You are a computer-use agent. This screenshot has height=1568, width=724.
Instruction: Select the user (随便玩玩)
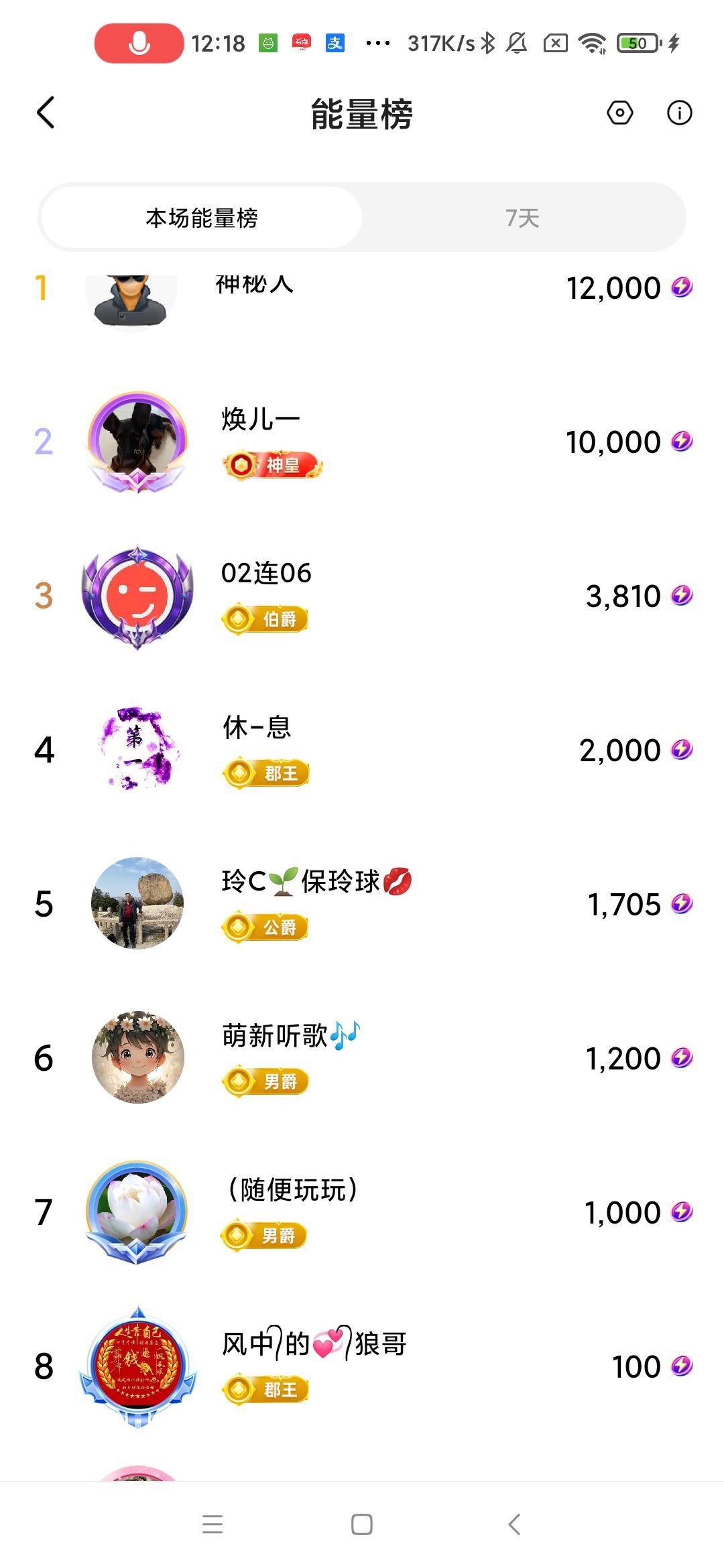point(362,1213)
